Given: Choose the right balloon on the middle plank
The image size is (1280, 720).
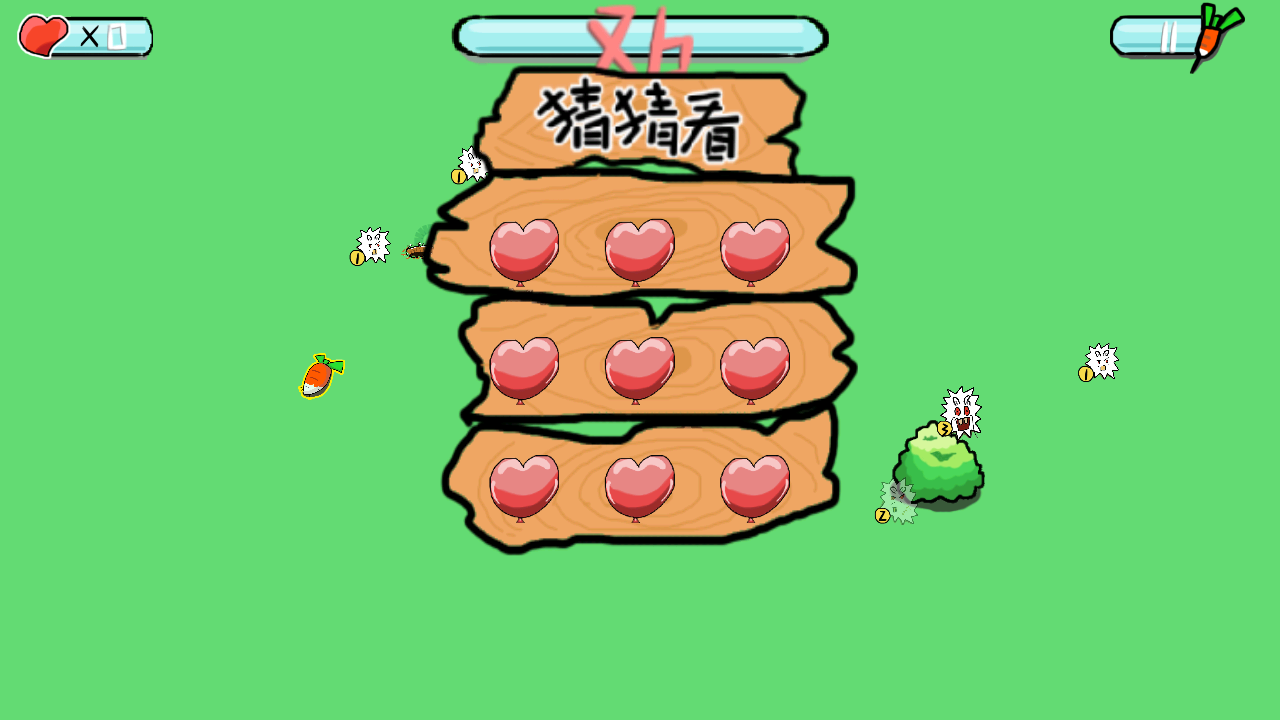Looking at the screenshot, I should (754, 366).
